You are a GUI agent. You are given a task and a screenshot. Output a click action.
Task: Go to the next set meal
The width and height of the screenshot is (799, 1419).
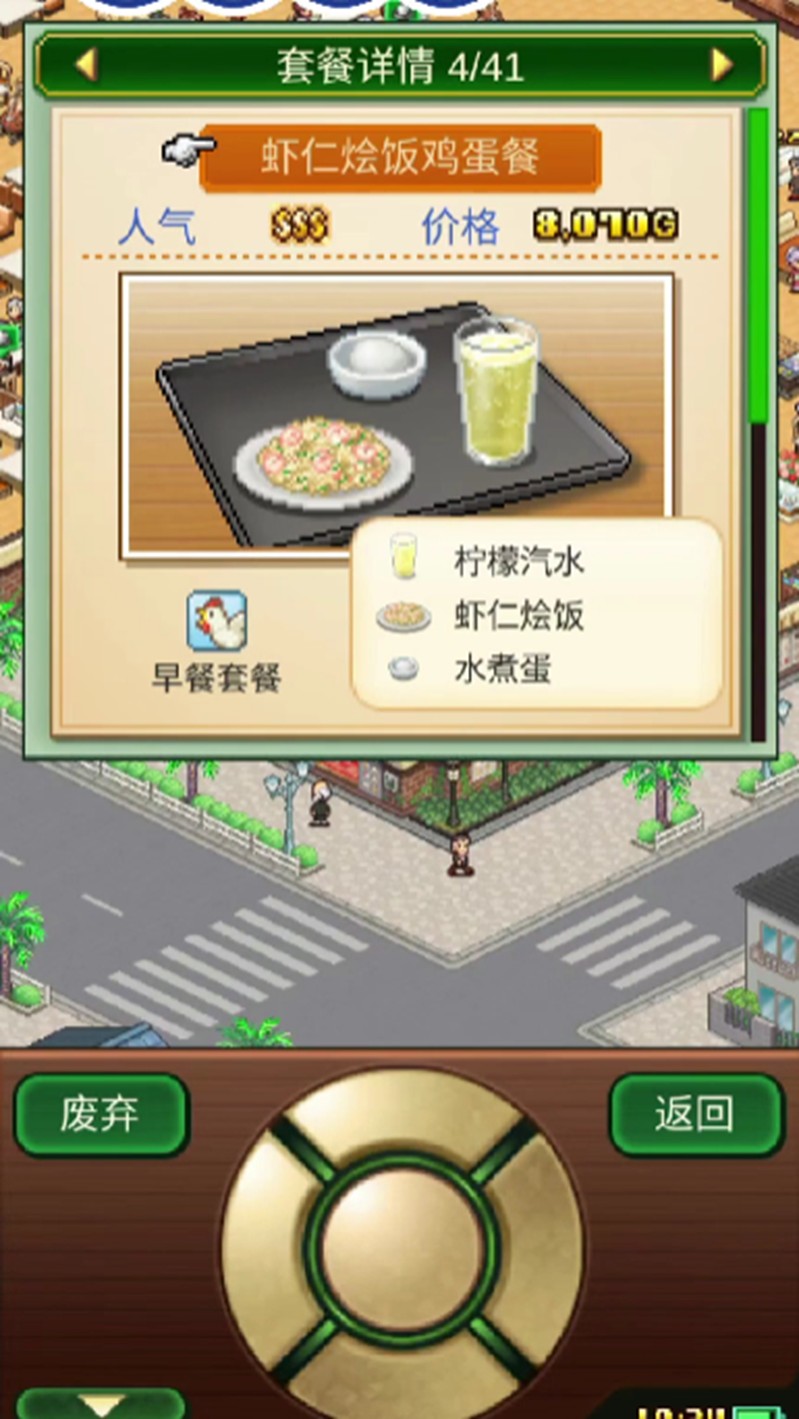point(721,66)
